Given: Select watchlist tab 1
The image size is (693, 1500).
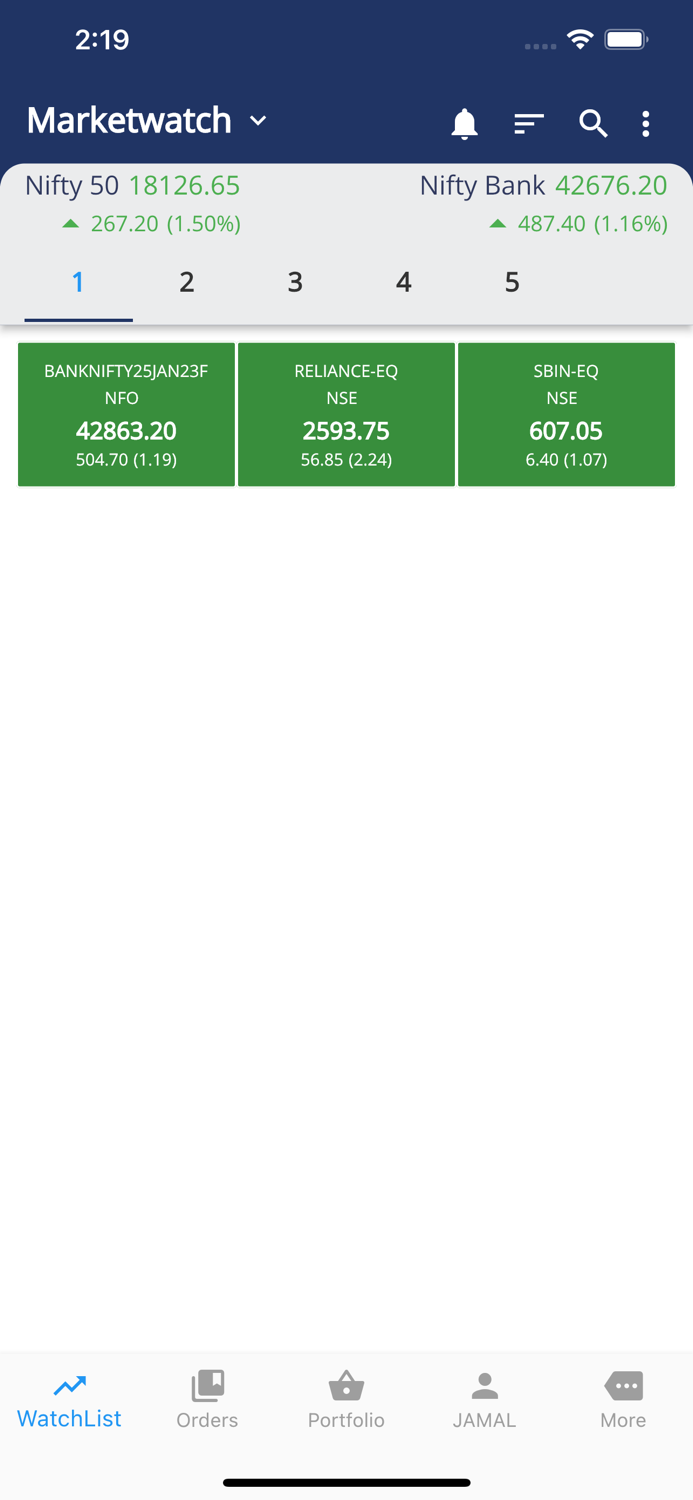Looking at the screenshot, I should click(78, 282).
